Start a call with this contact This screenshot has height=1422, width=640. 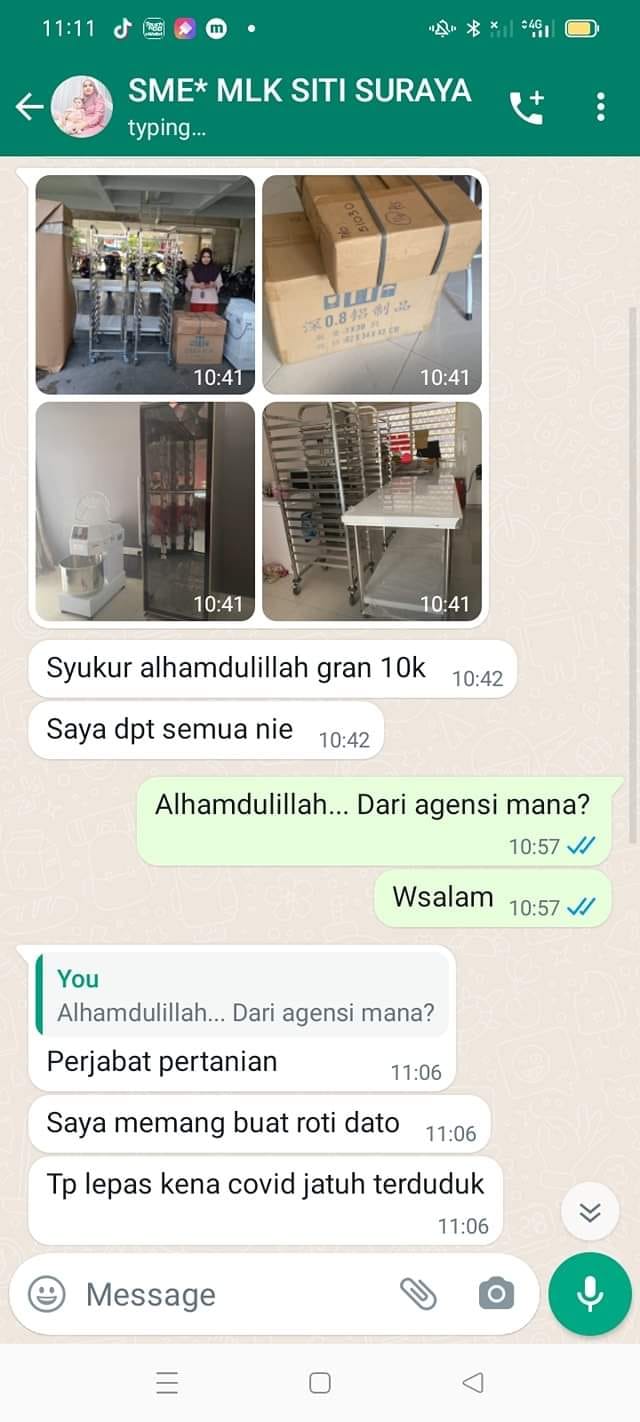(527, 107)
